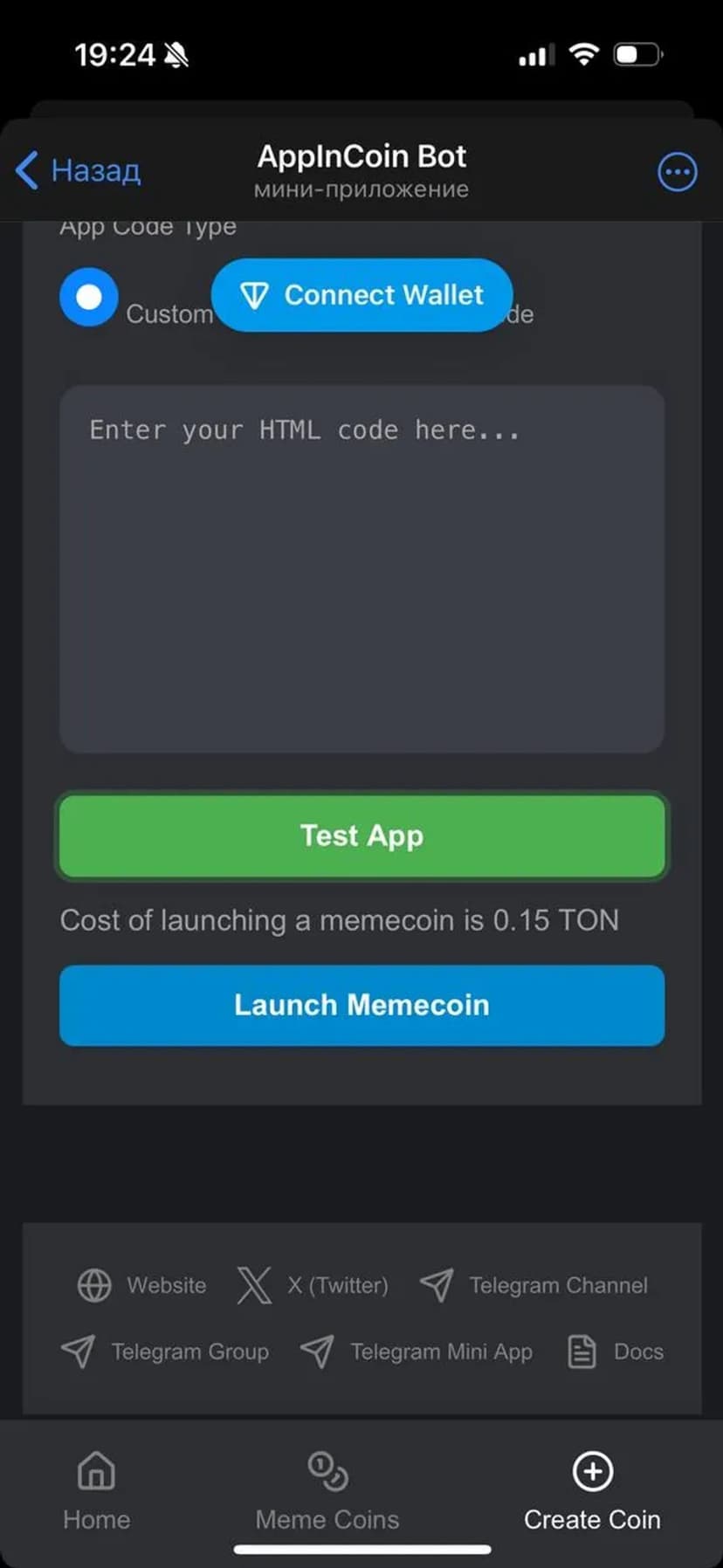Screen dimensions: 723x1568
Task: Open the Telegram Channel link
Action: (534, 1285)
